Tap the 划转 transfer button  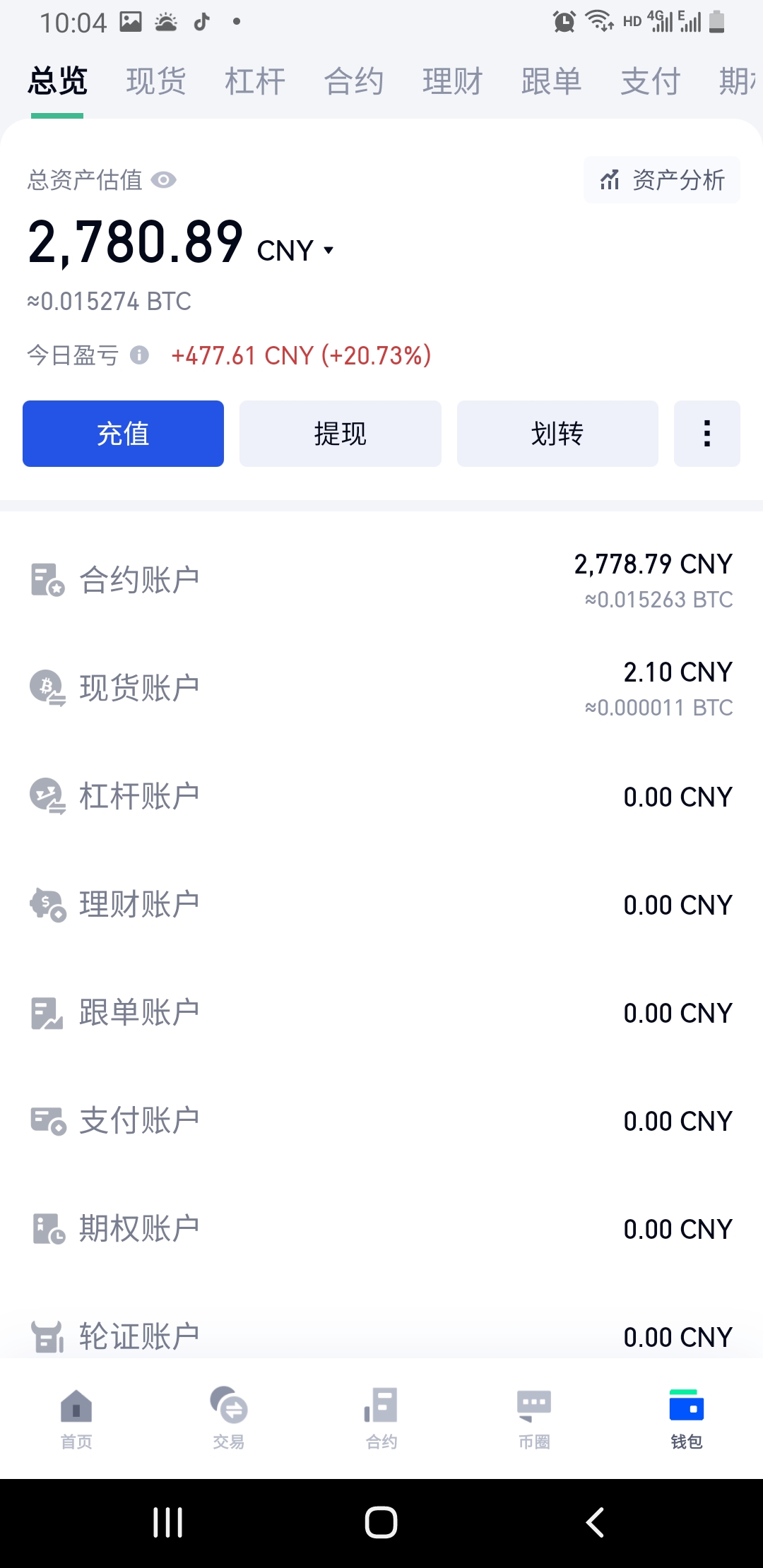click(x=557, y=434)
